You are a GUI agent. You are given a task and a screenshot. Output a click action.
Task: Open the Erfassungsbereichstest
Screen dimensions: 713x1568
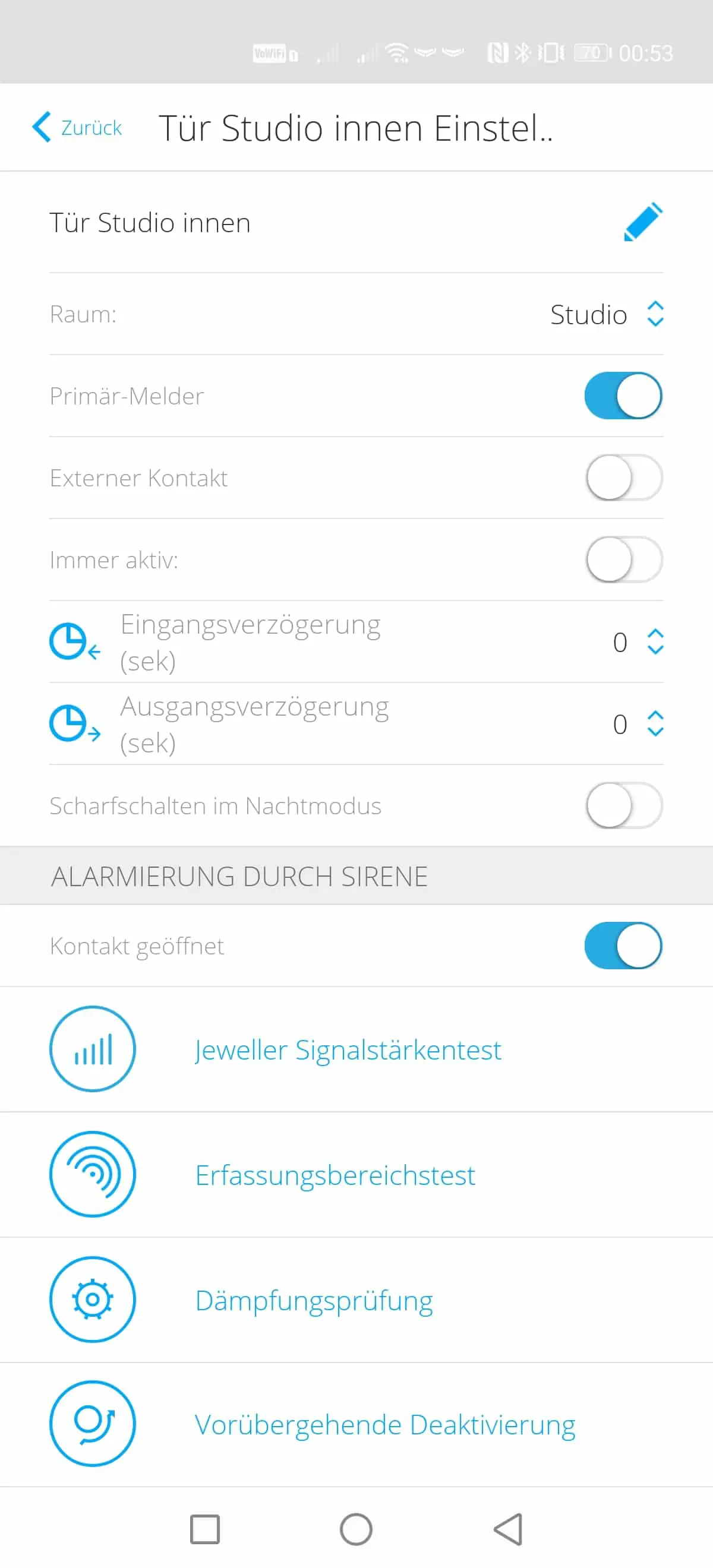pos(356,1174)
